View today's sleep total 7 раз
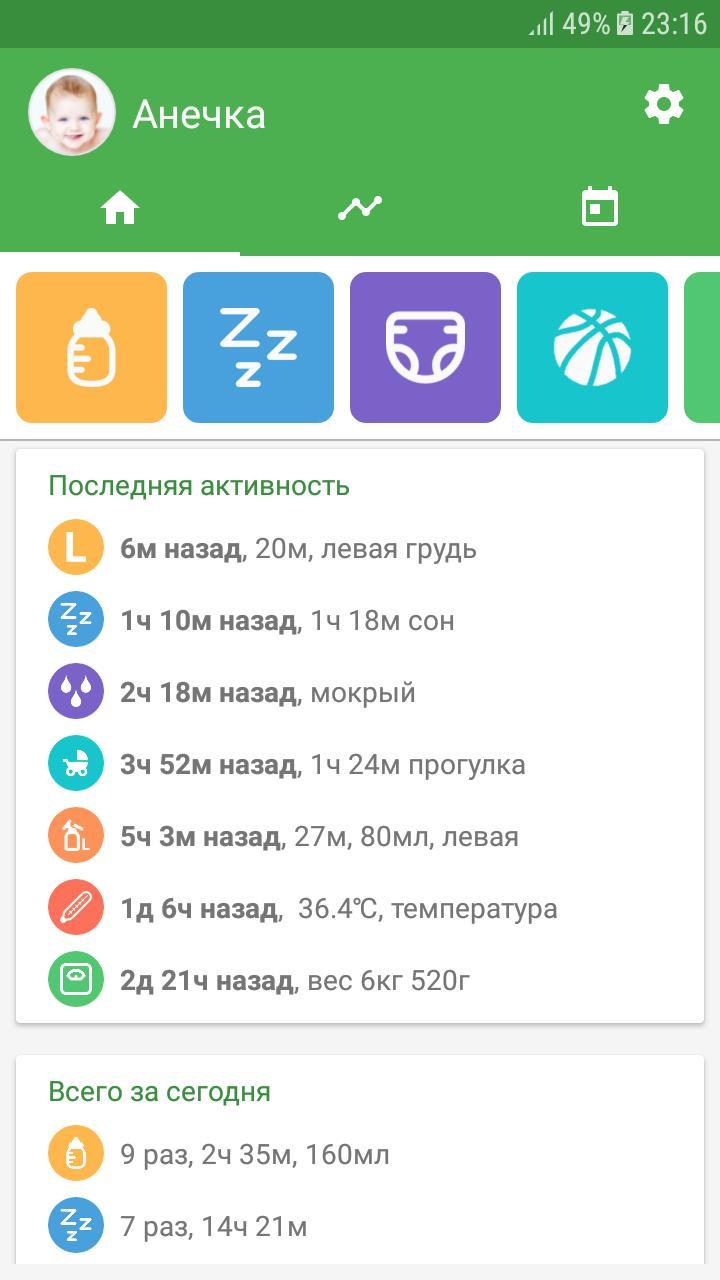720x1280 pixels. pyautogui.click(x=213, y=1226)
